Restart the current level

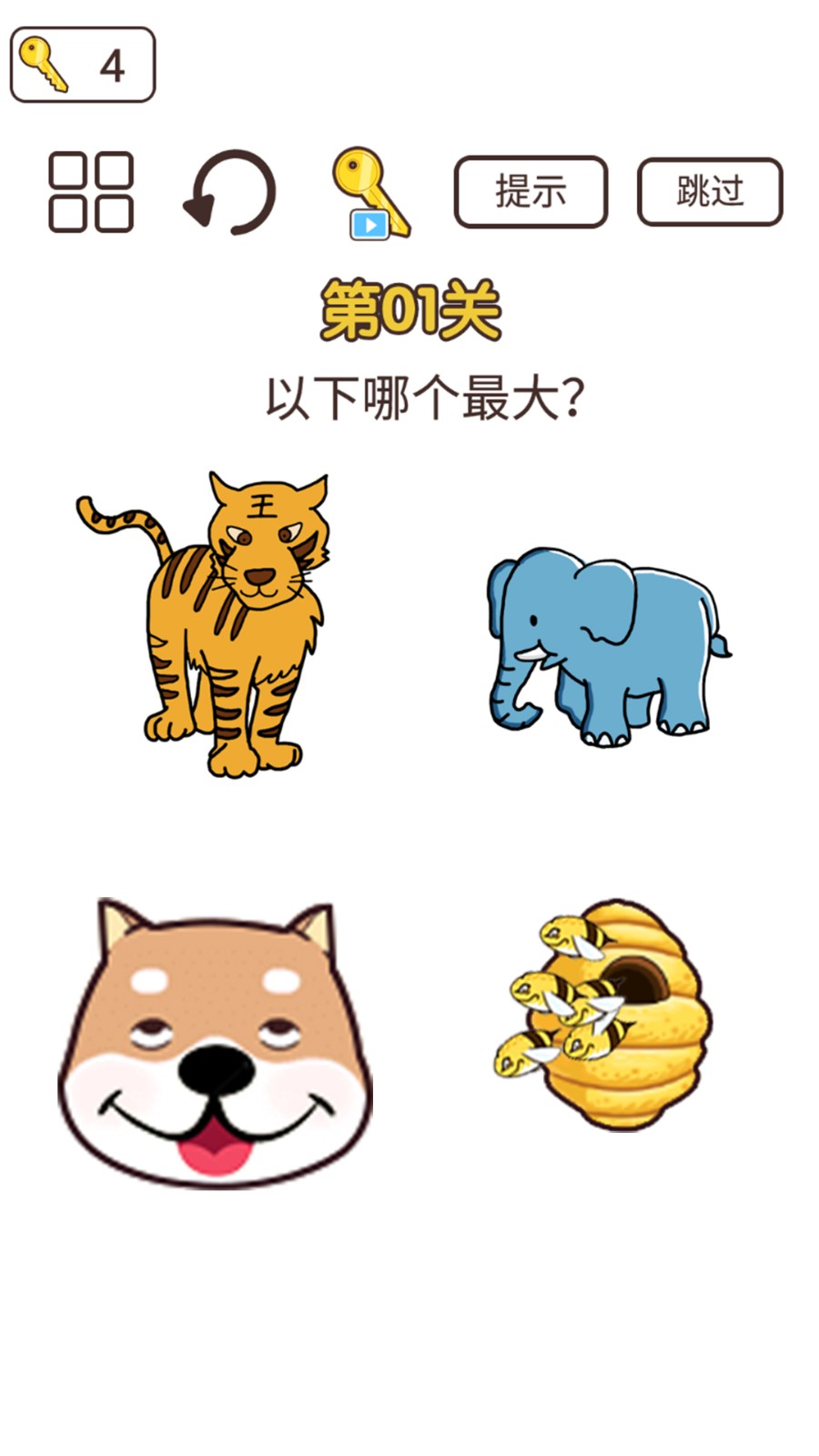(x=230, y=193)
